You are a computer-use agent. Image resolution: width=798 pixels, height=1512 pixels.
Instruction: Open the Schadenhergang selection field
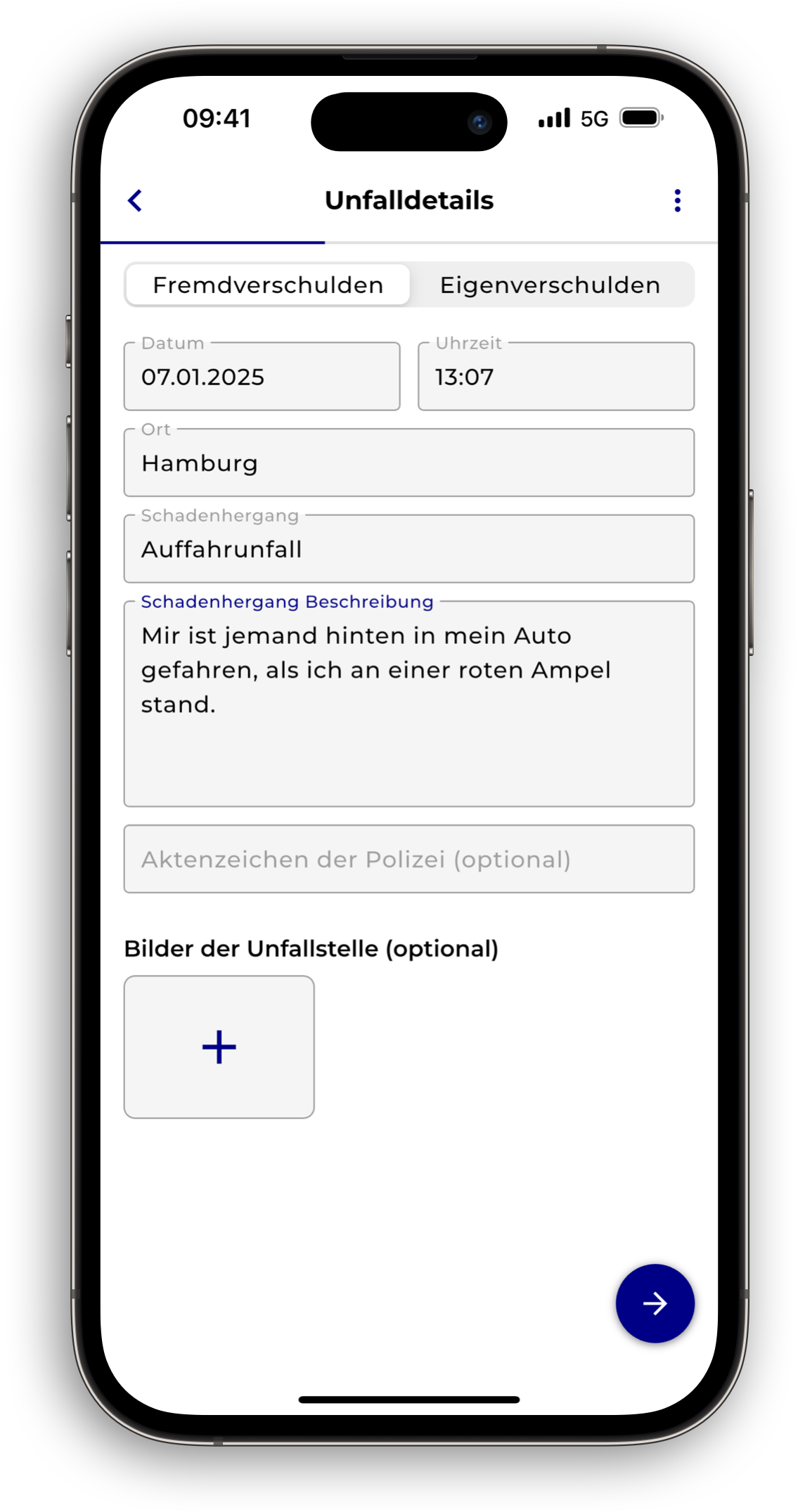408,549
